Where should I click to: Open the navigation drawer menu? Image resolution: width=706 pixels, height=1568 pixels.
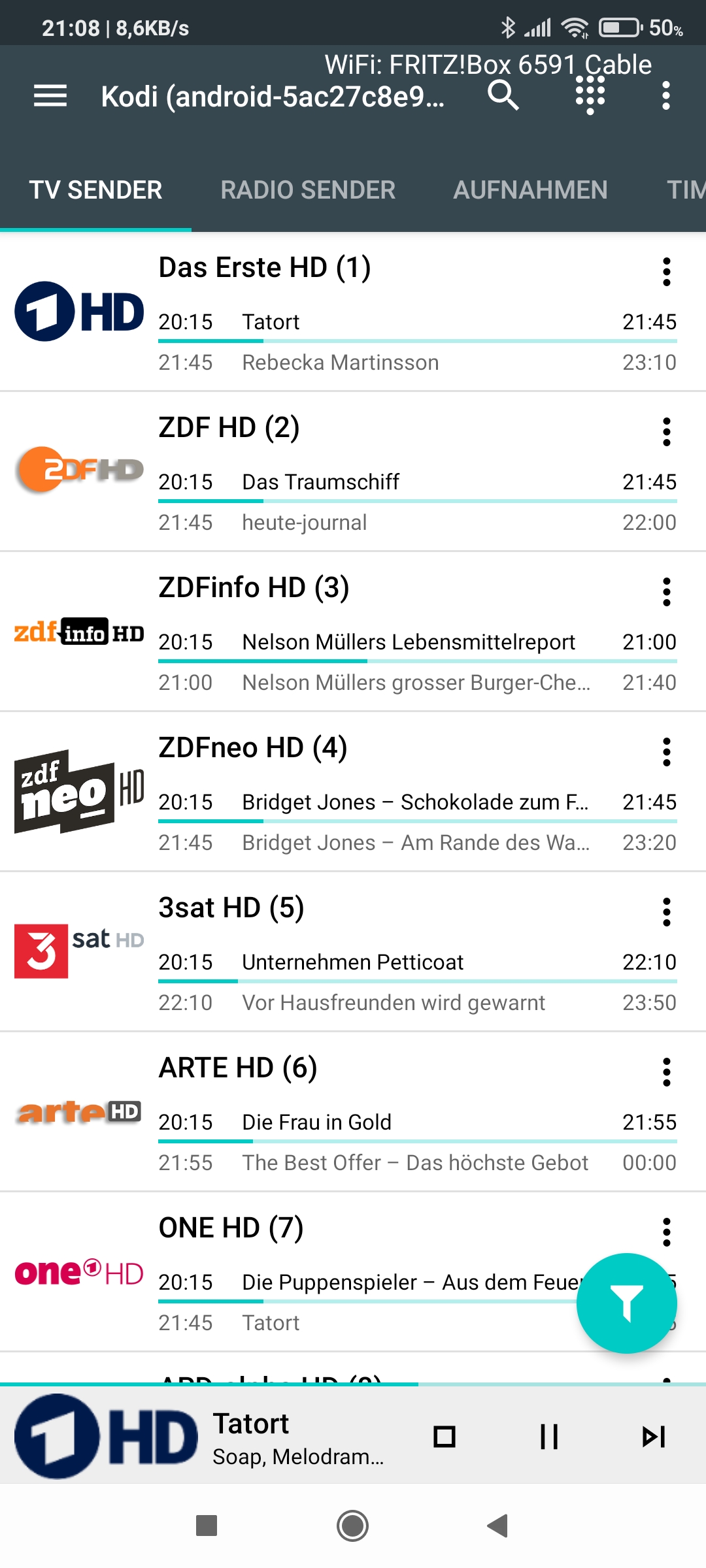(x=50, y=96)
